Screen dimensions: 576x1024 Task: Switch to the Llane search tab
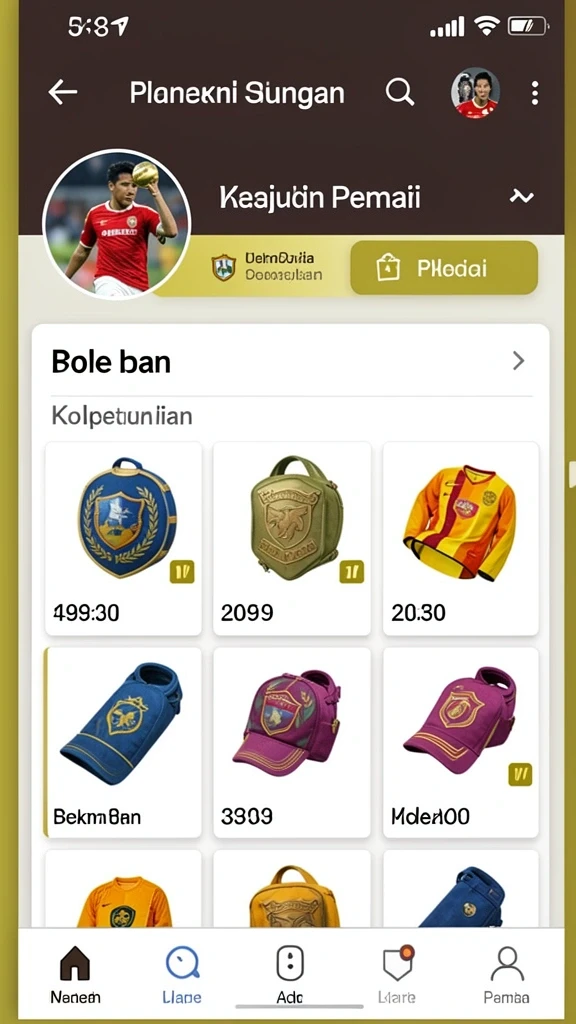[182, 975]
